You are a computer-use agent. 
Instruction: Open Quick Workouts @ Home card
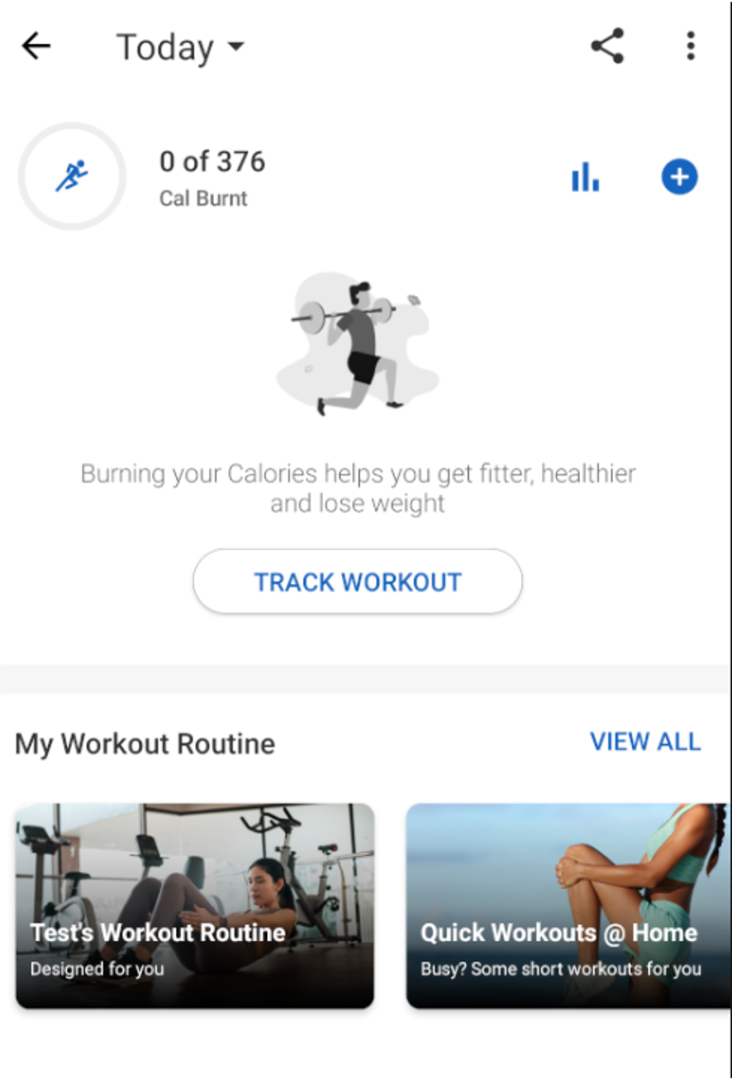coord(567,905)
